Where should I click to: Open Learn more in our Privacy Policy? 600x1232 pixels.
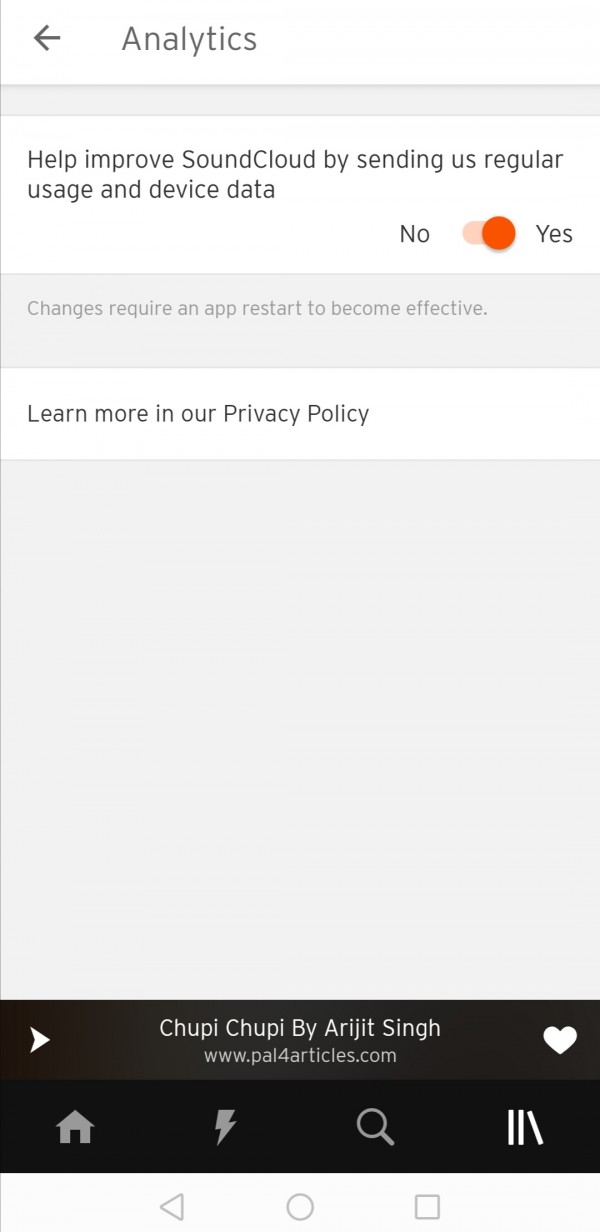pos(198,414)
